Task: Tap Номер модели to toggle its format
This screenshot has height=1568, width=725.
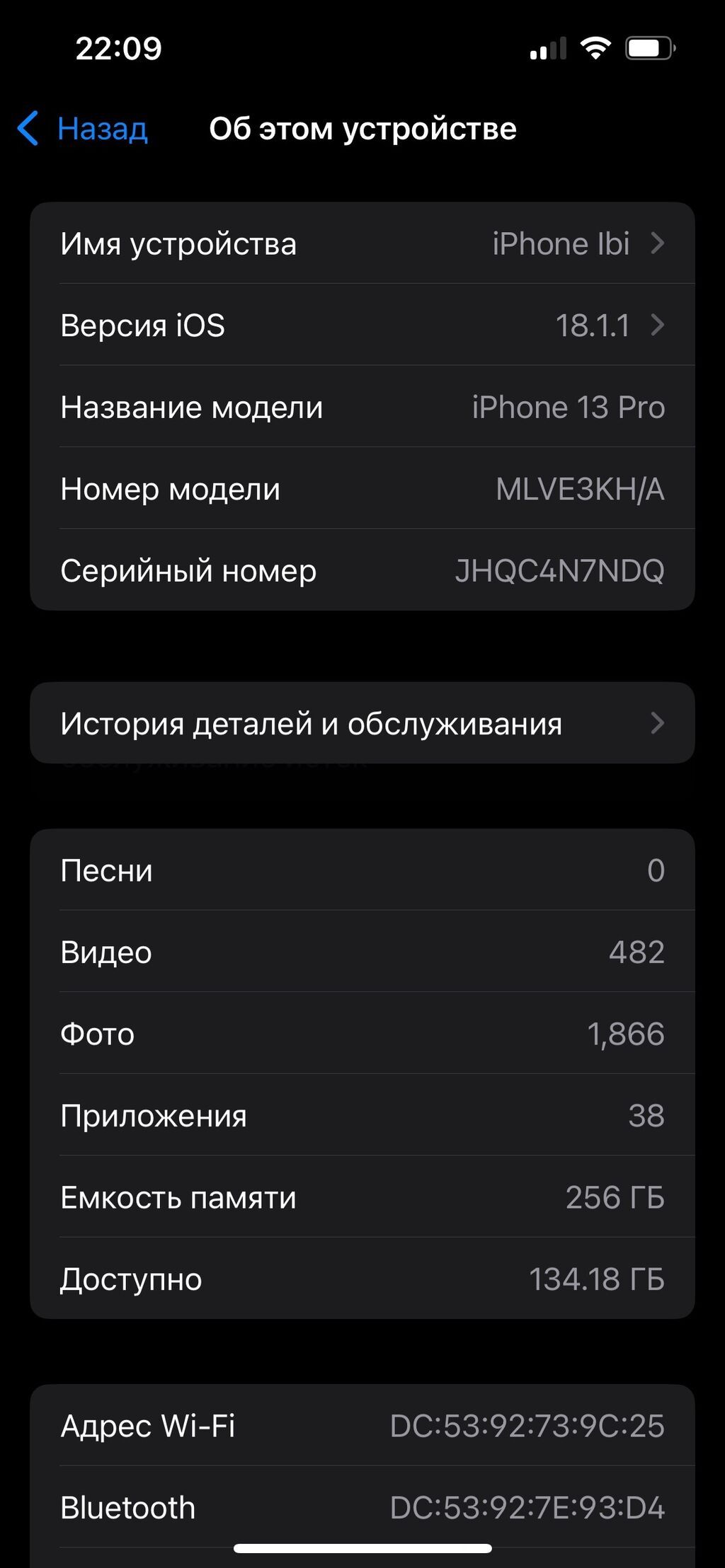Action: pos(362,489)
